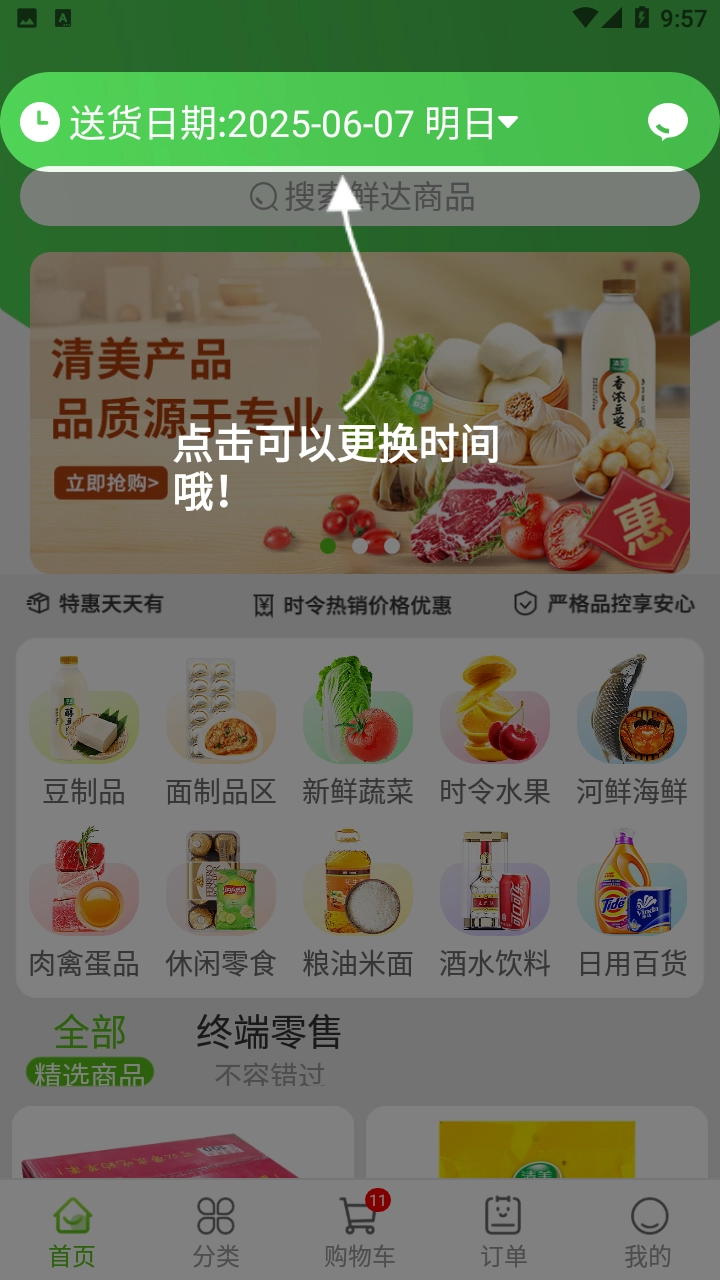Open the message chat bubble icon
Viewport: 720px width, 1280px height.
[x=667, y=123]
